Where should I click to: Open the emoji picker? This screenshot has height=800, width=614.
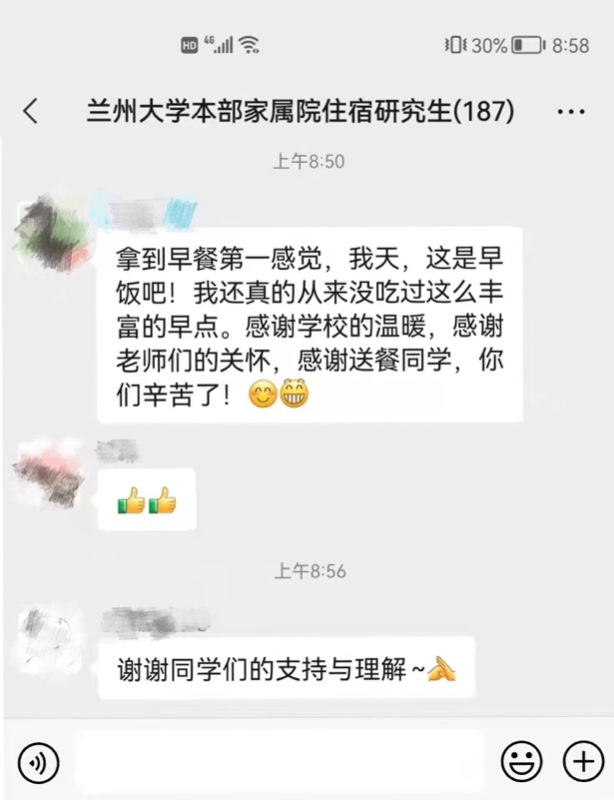click(x=520, y=763)
